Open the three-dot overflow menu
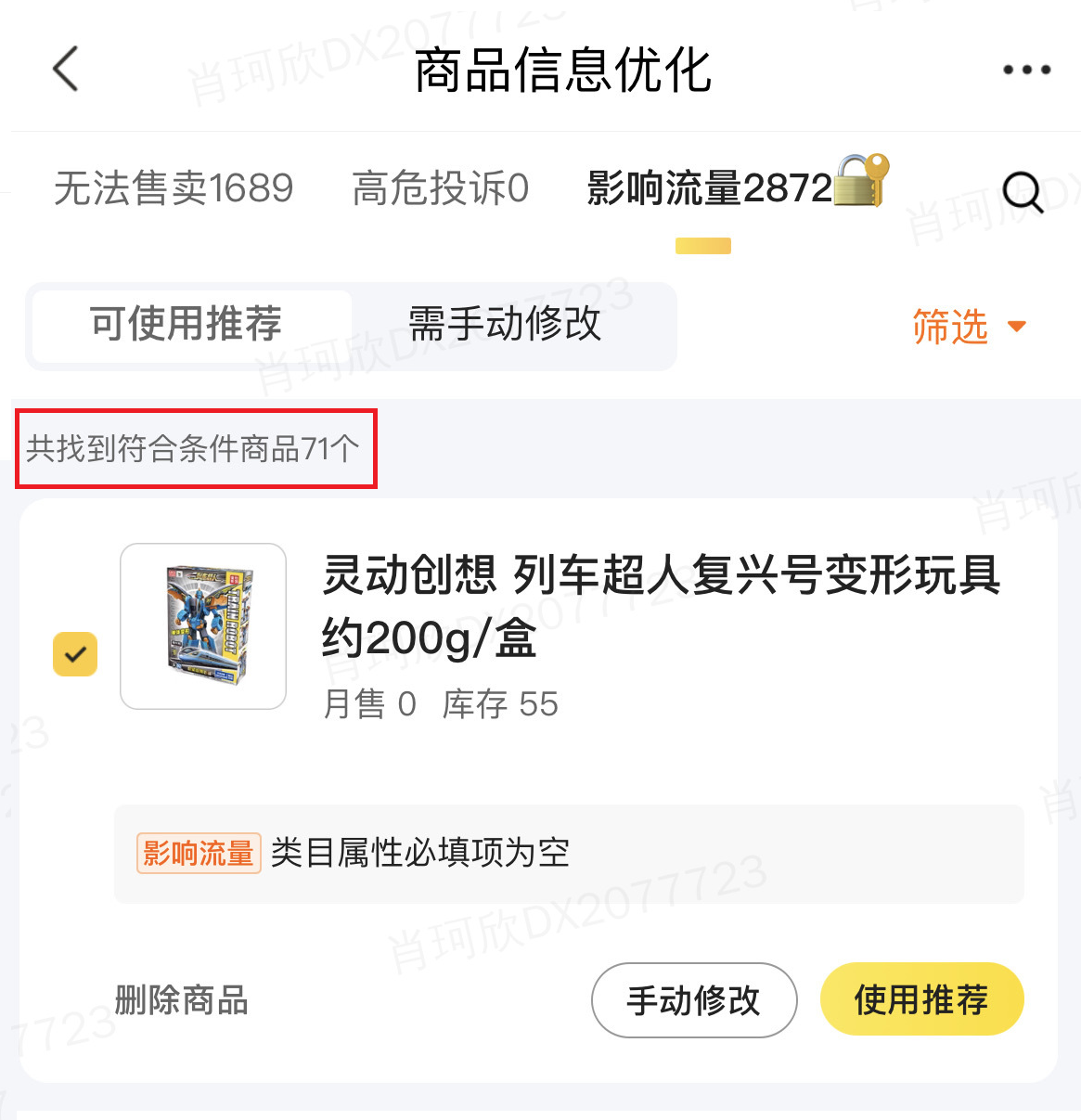Image resolution: width=1081 pixels, height=1120 pixels. [1026, 70]
